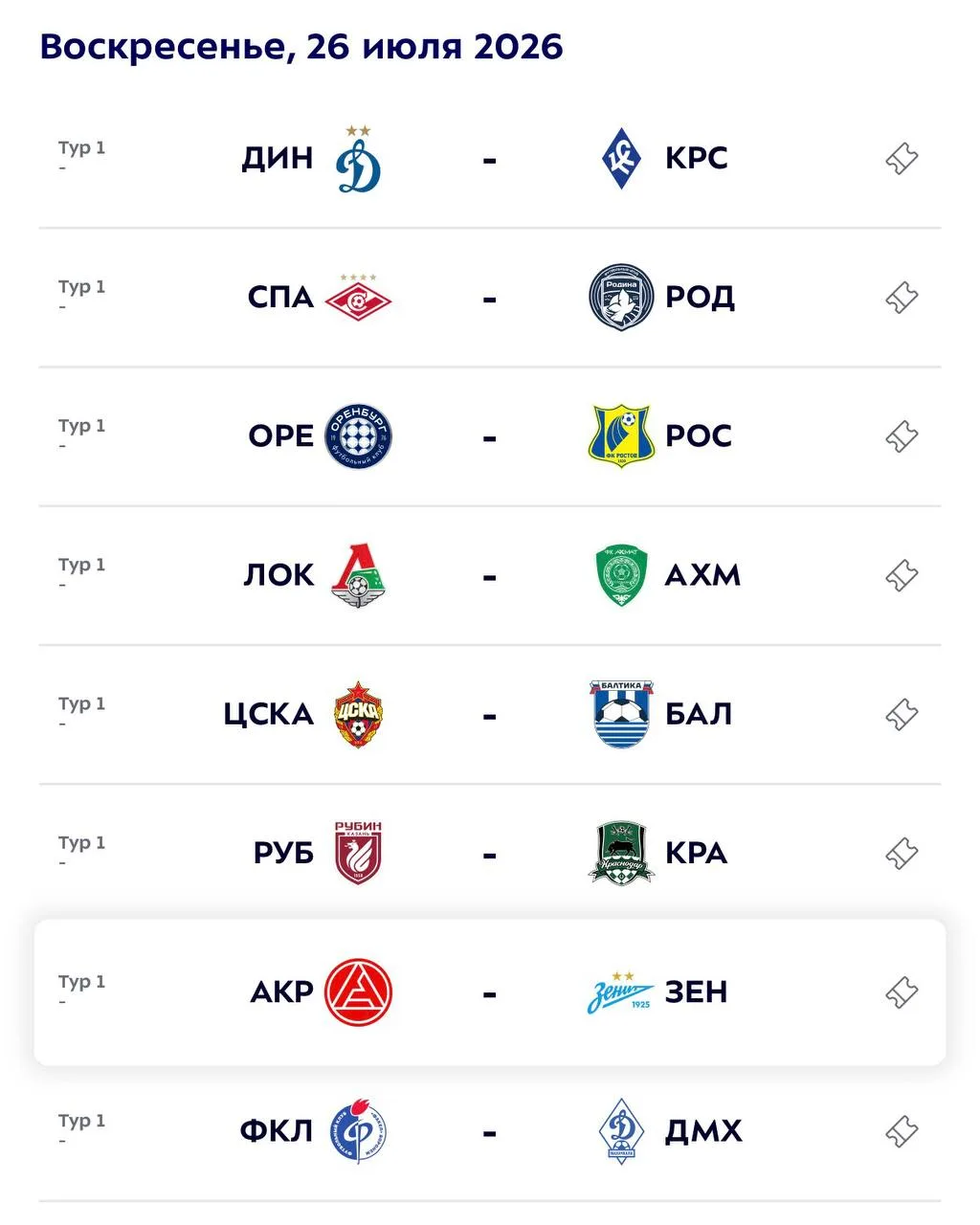This screenshot has height=1225, width=980.
Task: Buy tickets for ФКЛ vs ДМХ
Action: (x=902, y=1132)
